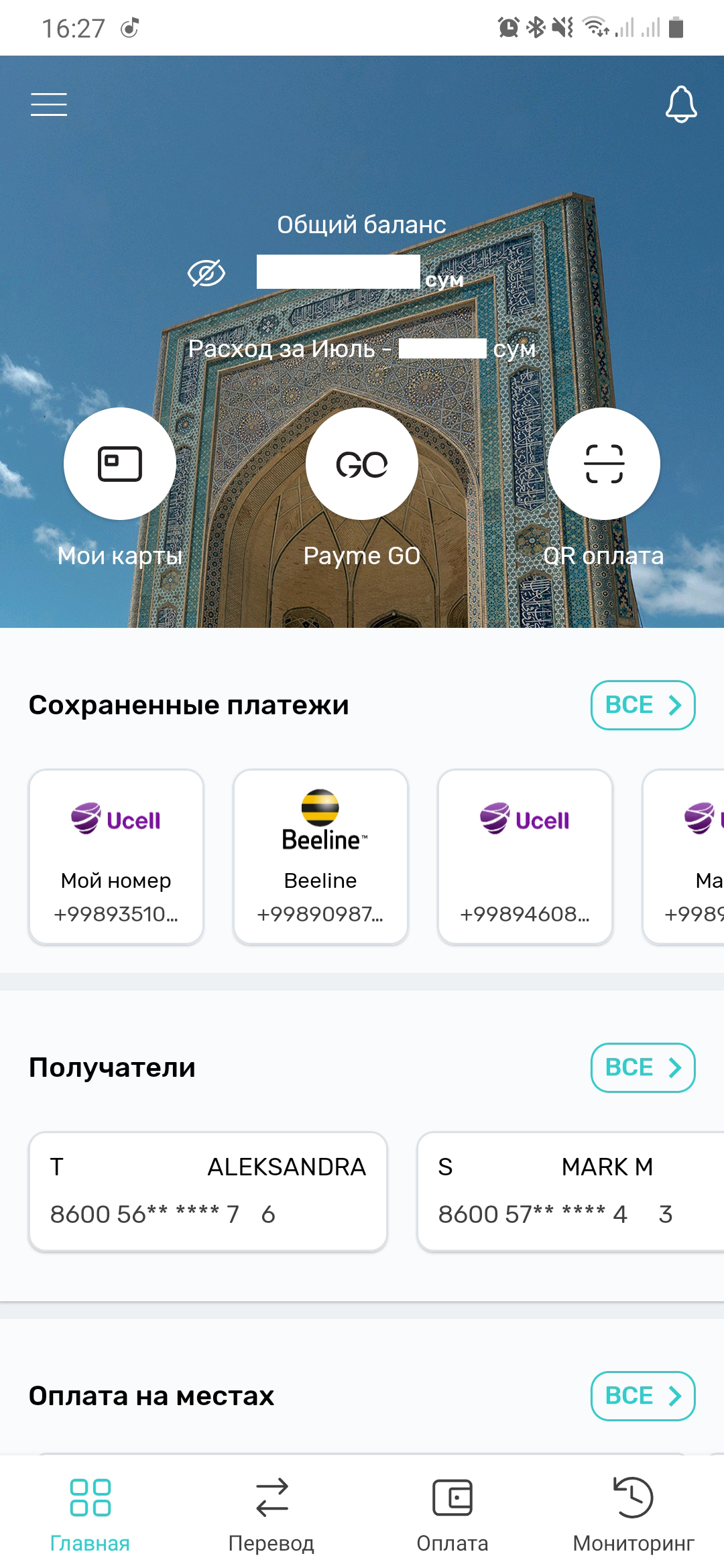Select recipient ALEKSANDRA card
Viewport: 724px width, 1568px height.
pyautogui.click(x=208, y=1191)
